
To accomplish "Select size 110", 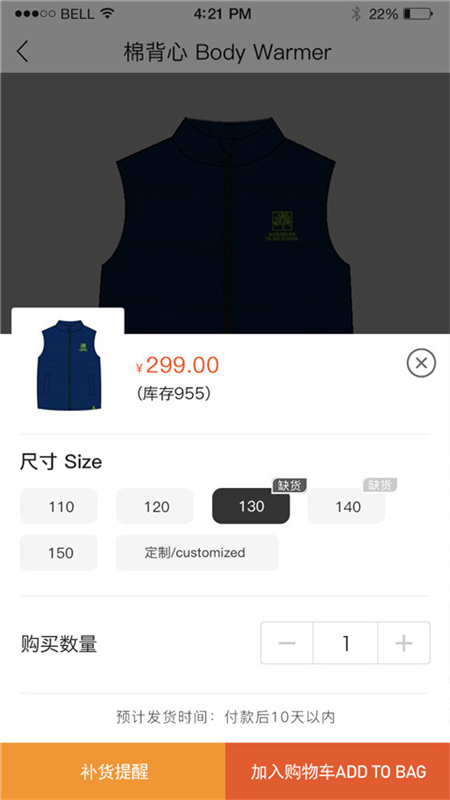I will point(59,506).
